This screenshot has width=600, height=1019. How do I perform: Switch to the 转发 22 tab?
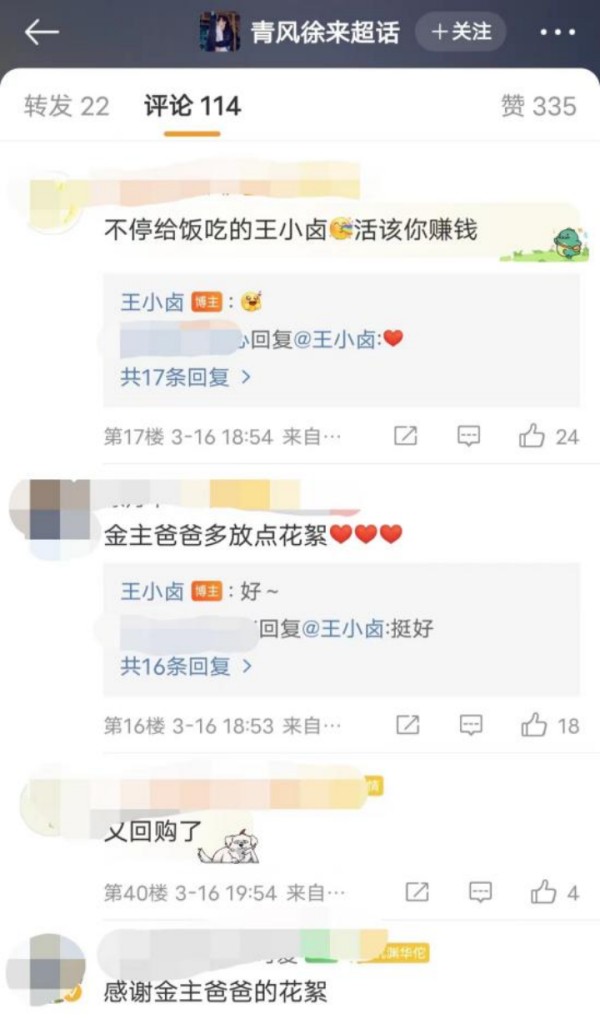[67, 106]
